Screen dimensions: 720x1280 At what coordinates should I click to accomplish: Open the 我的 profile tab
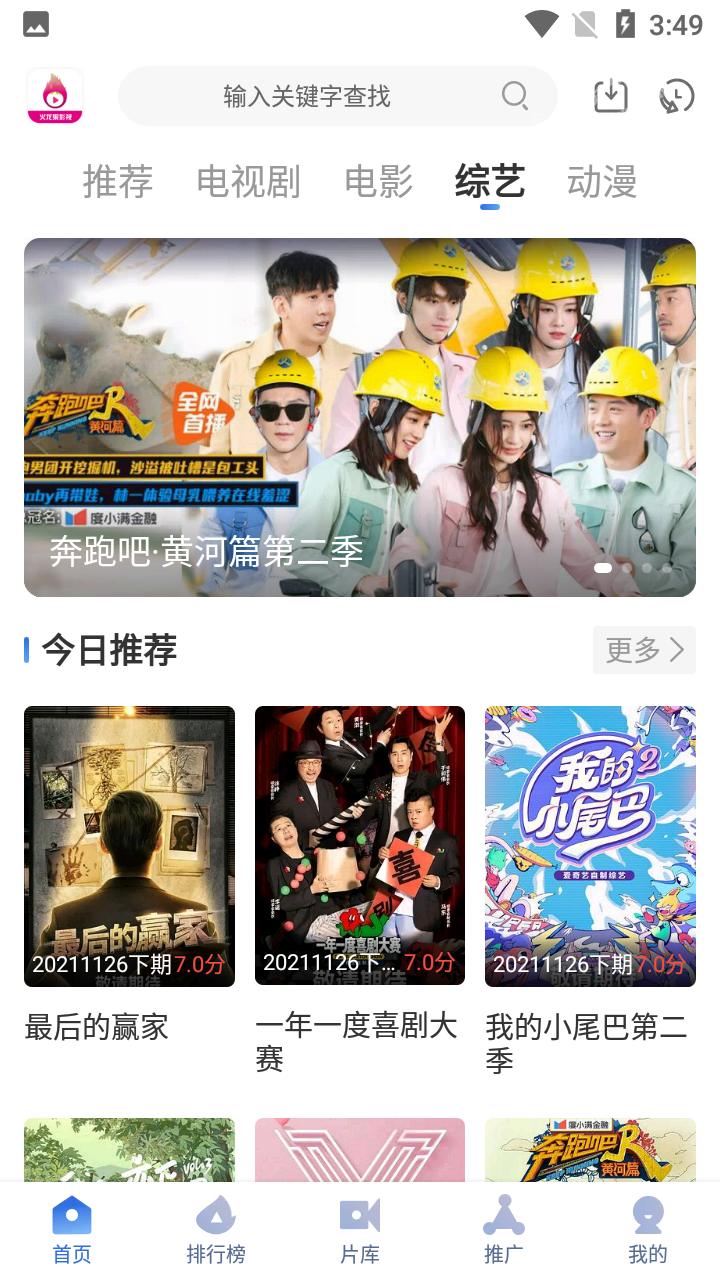coord(648,1230)
